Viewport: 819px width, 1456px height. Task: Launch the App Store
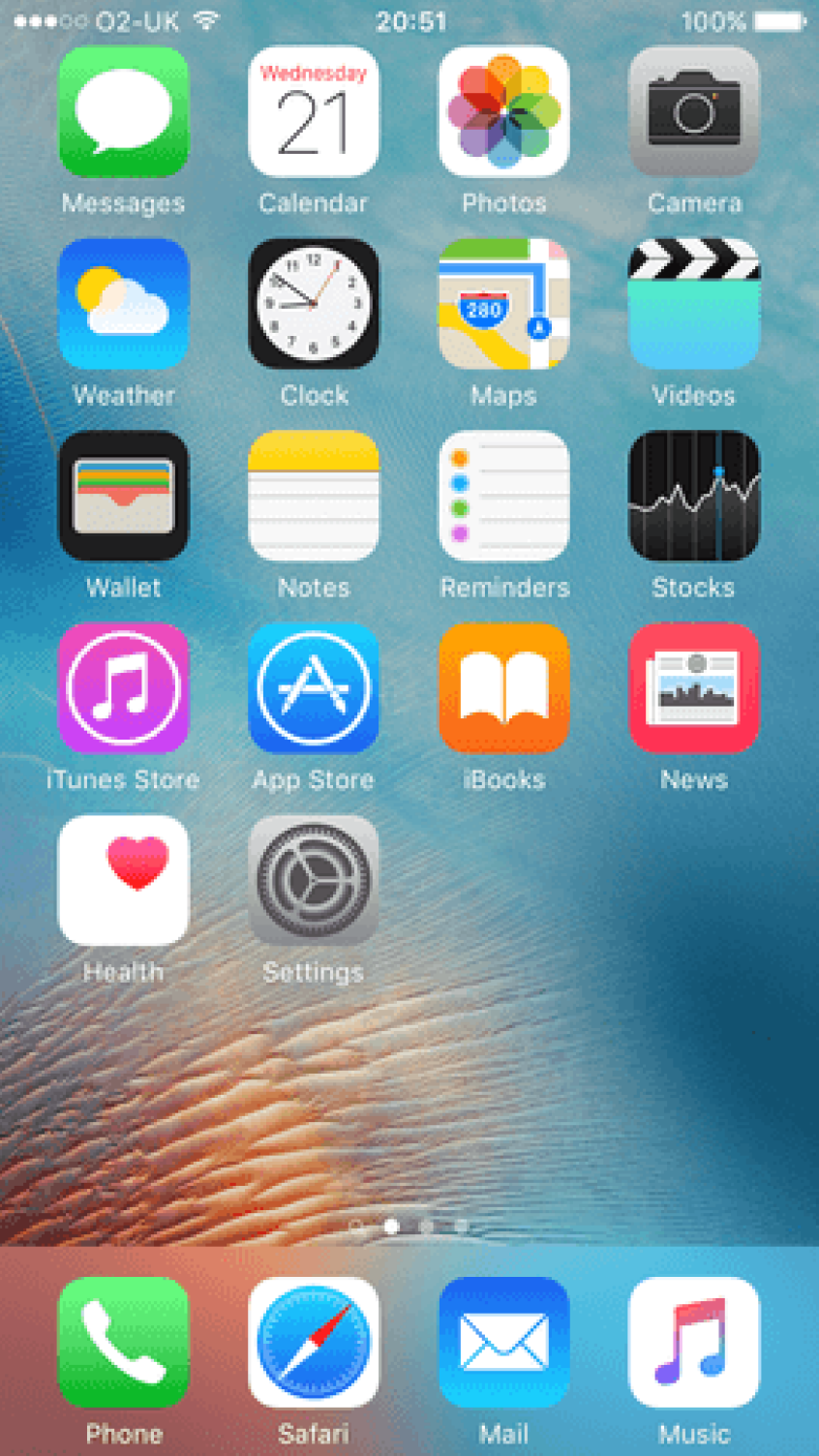pos(313,688)
